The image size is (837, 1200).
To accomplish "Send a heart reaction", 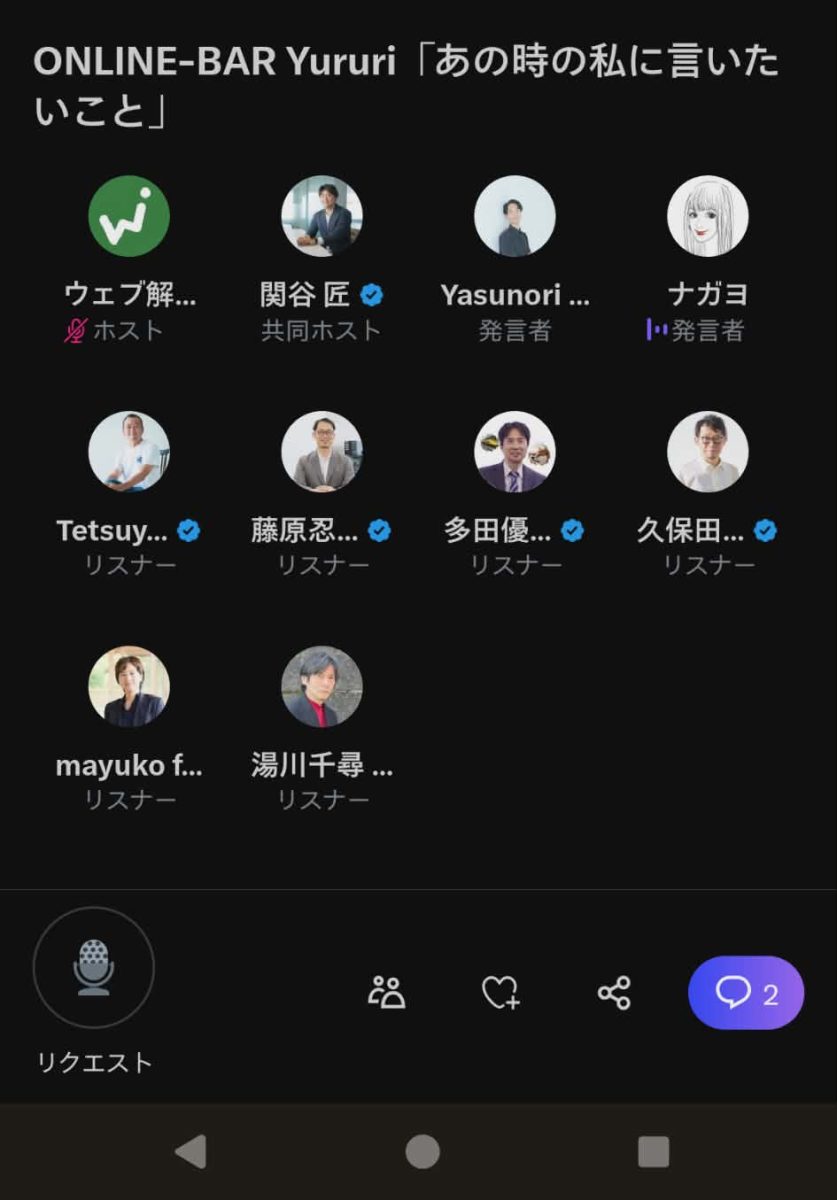I will pos(500,992).
